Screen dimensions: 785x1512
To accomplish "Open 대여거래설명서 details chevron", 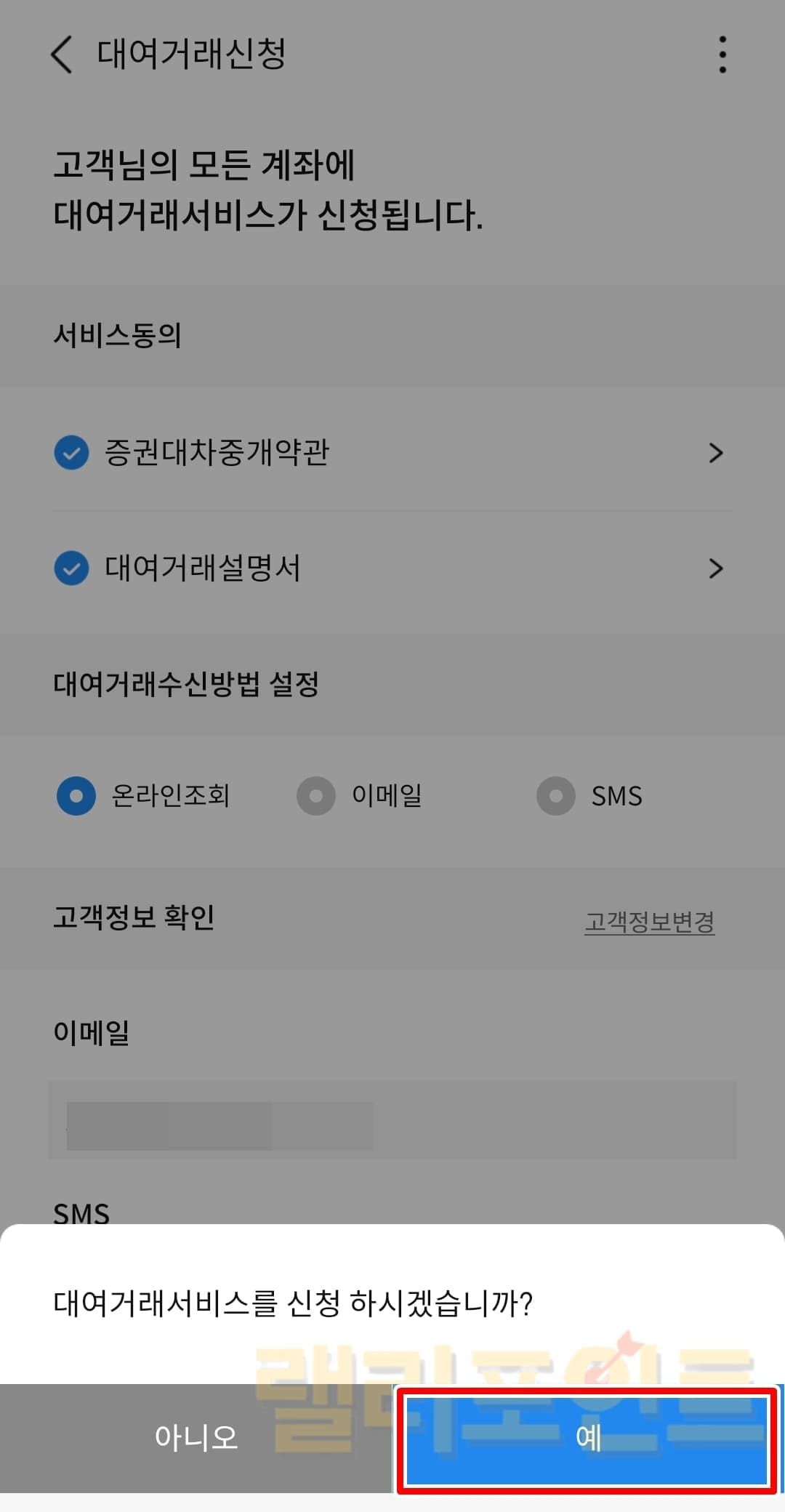I will [716, 568].
